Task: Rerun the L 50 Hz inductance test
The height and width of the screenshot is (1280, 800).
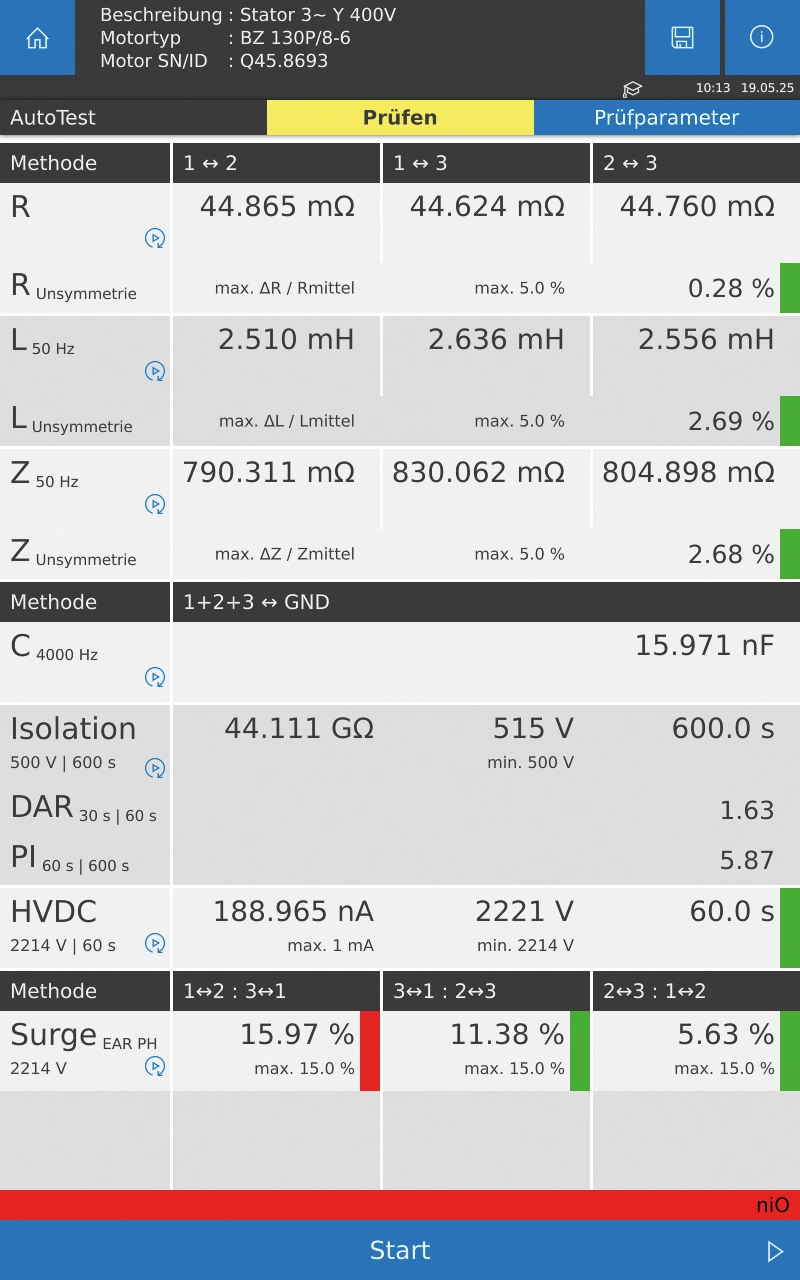Action: [x=155, y=371]
